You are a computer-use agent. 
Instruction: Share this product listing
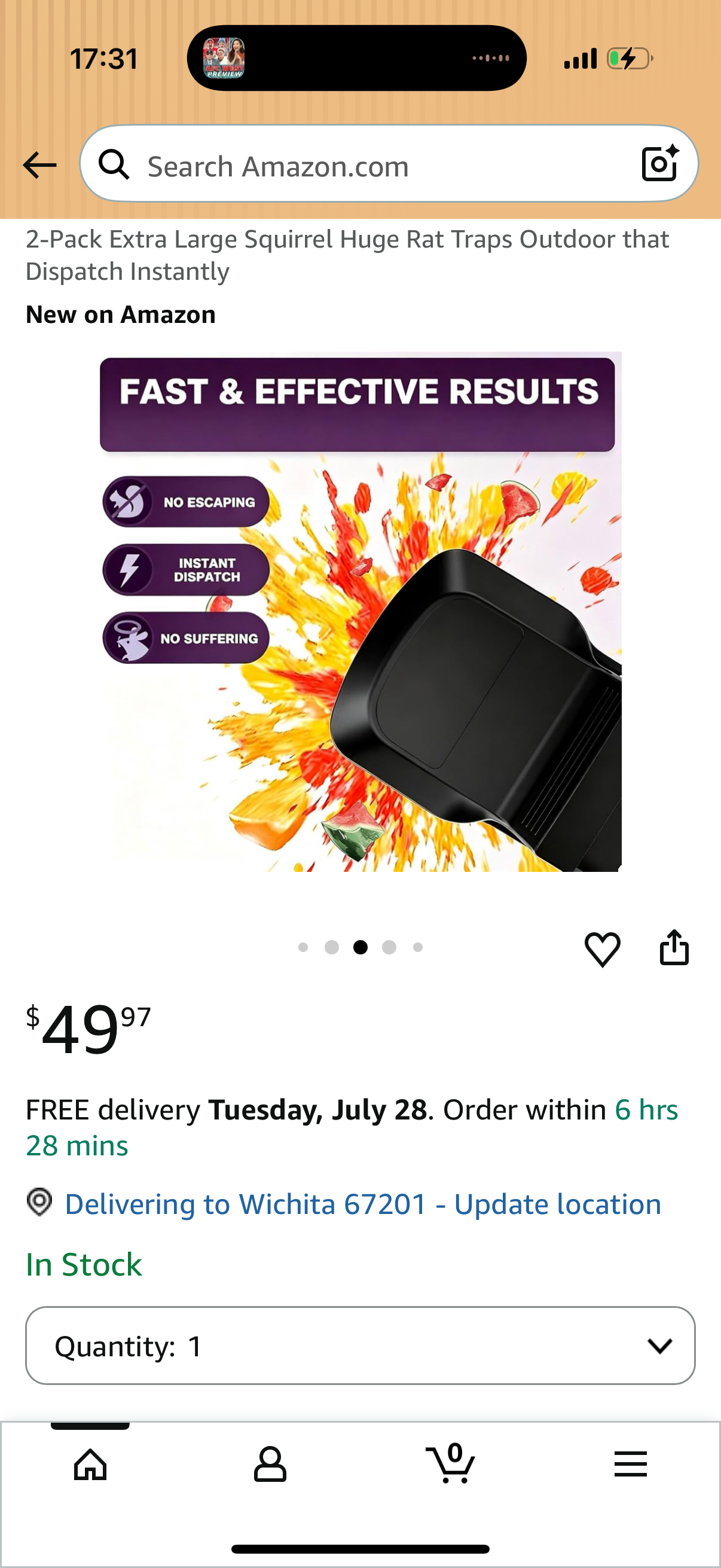(x=674, y=947)
